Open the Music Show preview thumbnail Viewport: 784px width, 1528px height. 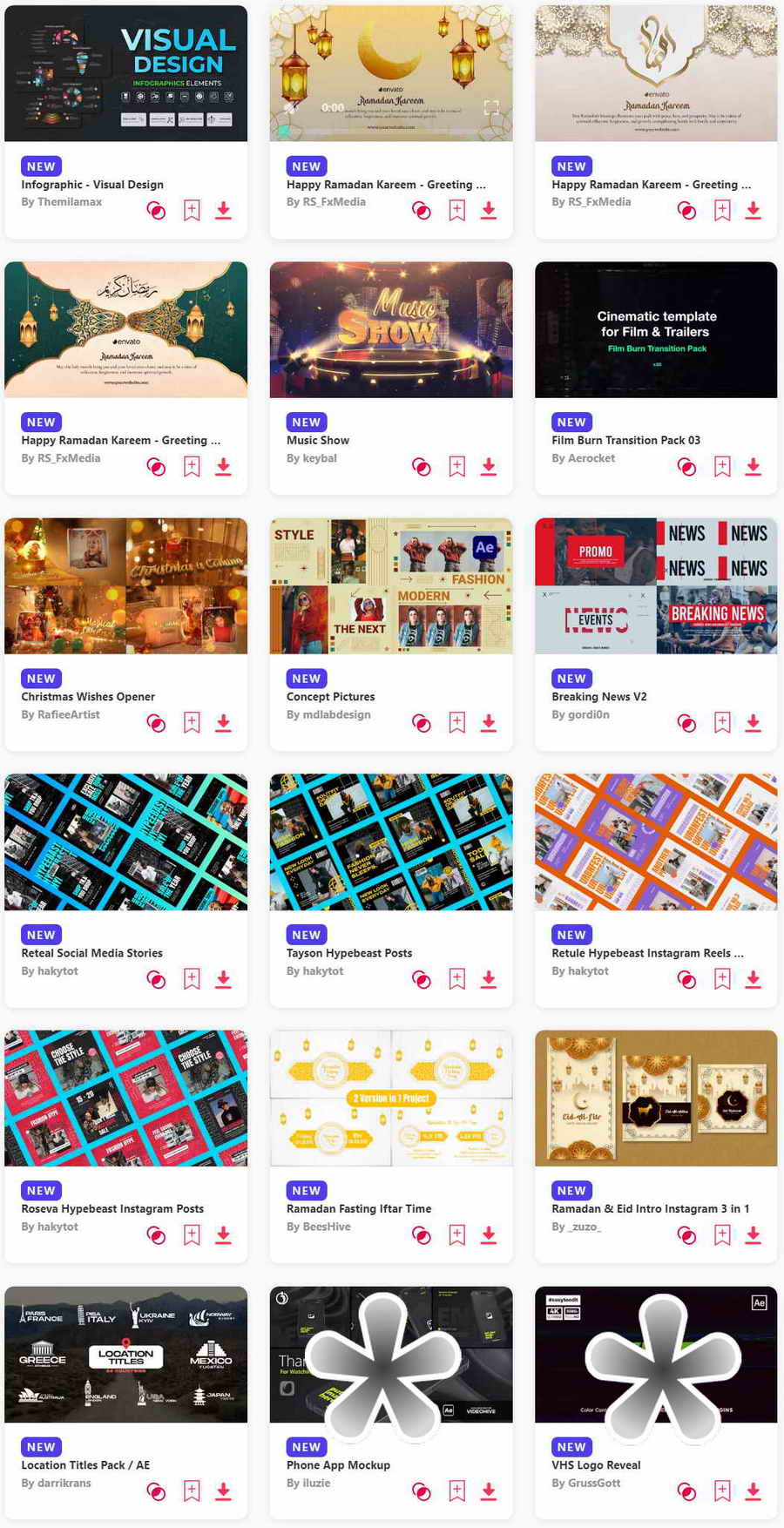[390, 329]
